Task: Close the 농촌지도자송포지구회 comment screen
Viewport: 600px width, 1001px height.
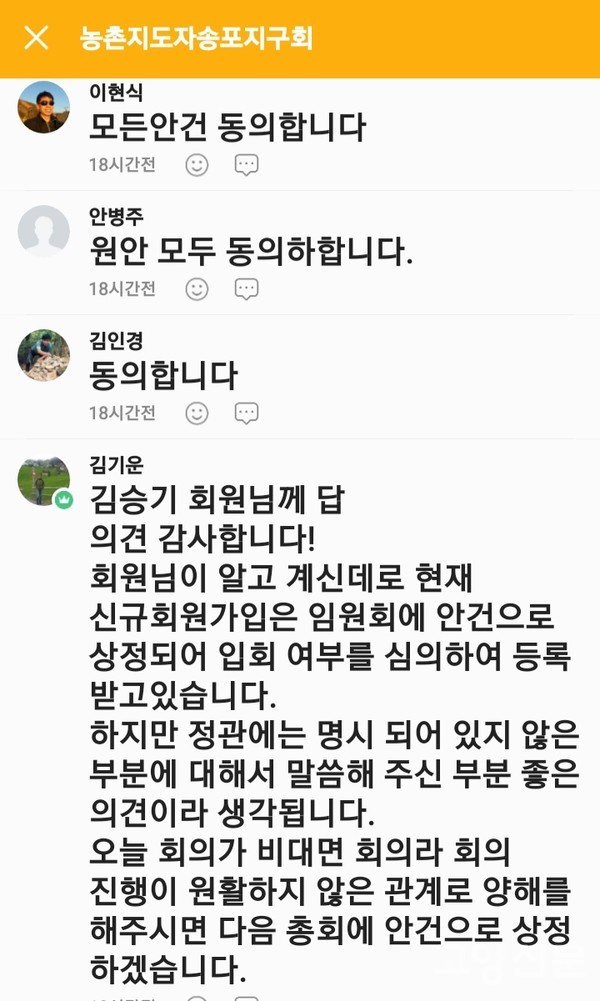Action: click(36, 38)
